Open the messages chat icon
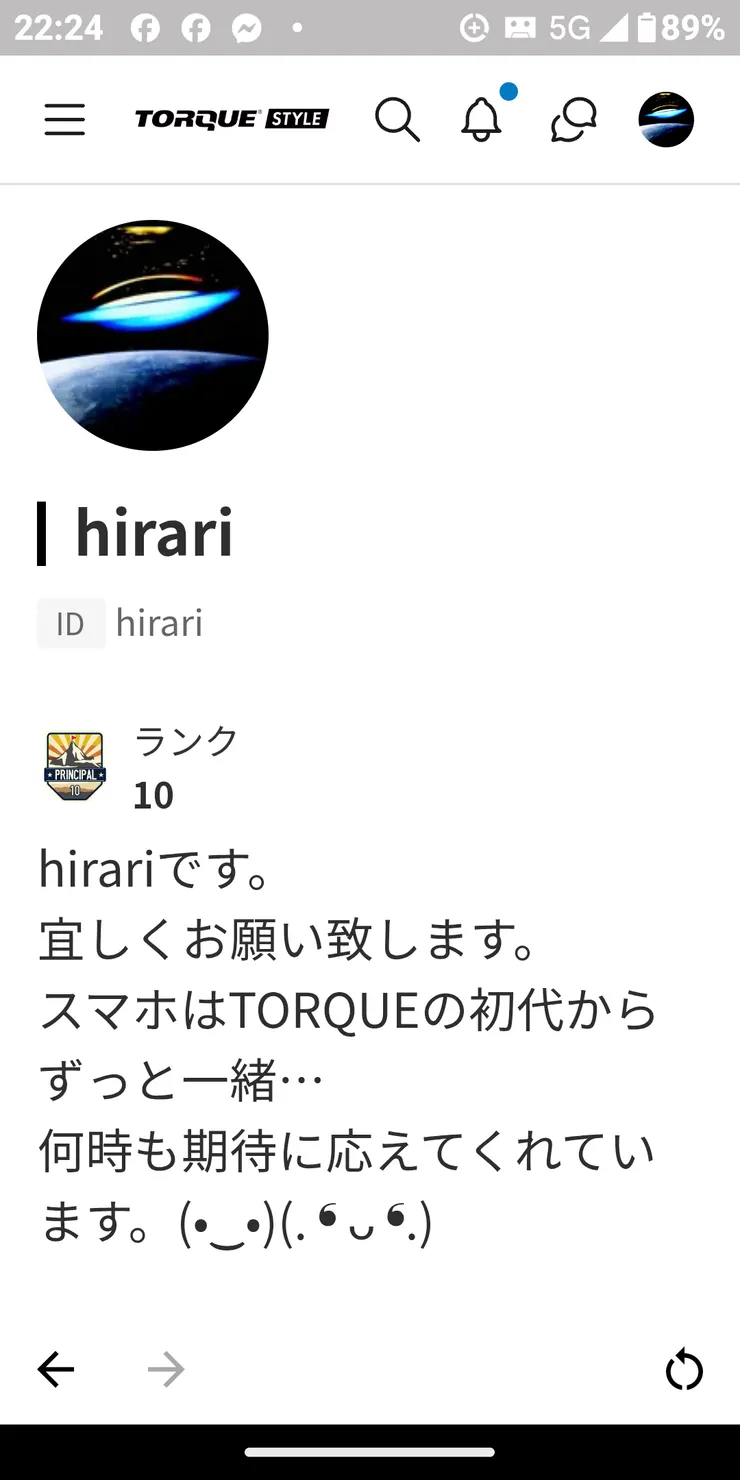This screenshot has width=740, height=1480. click(573, 120)
